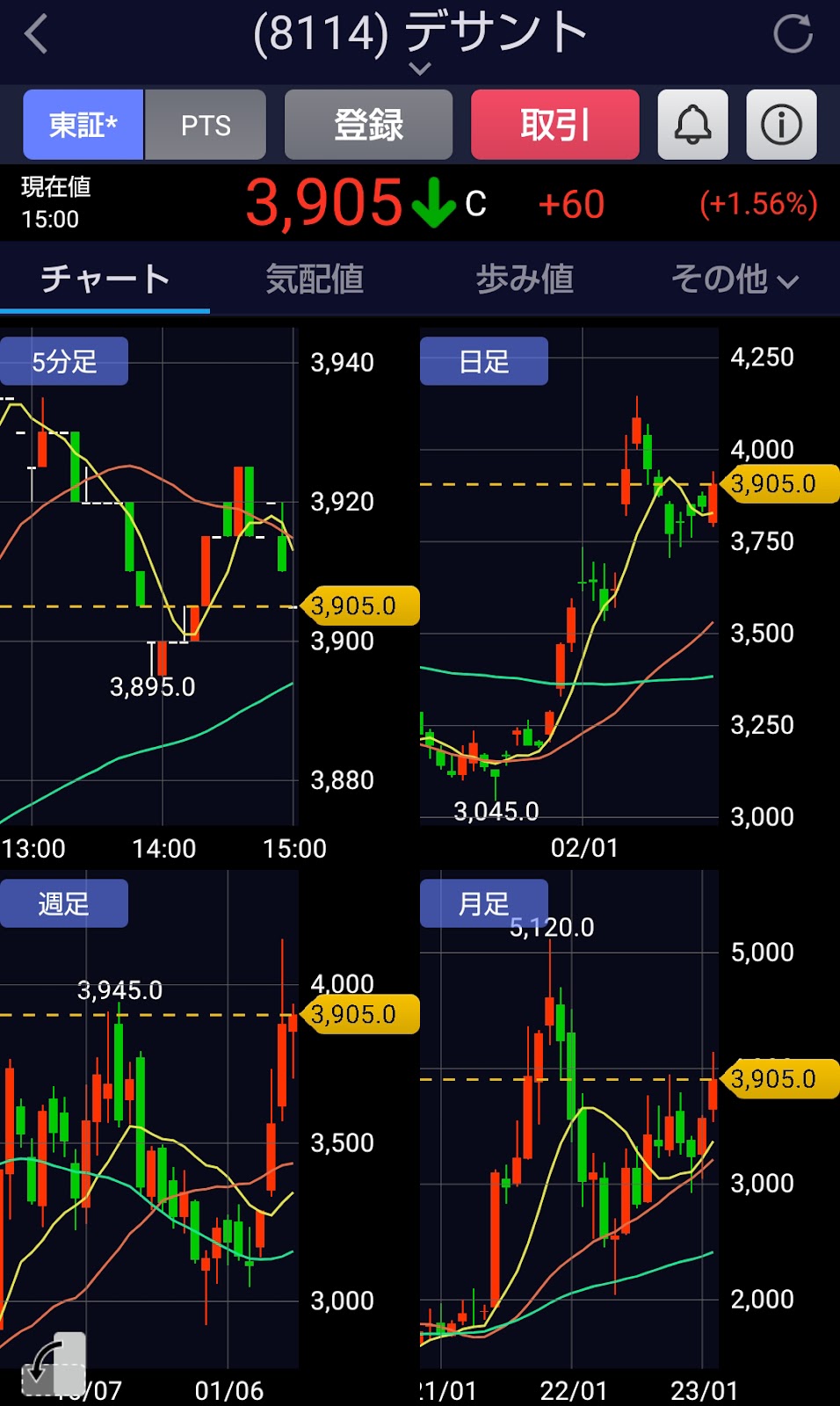The width and height of the screenshot is (840, 1406).
Task: Expand the その他 dropdown menu
Action: coord(735,279)
